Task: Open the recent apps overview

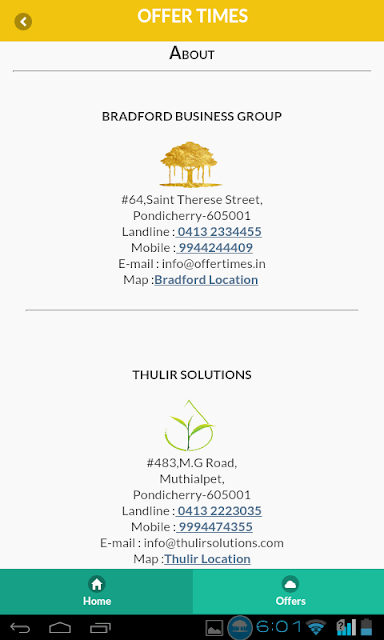Action: click(100, 627)
